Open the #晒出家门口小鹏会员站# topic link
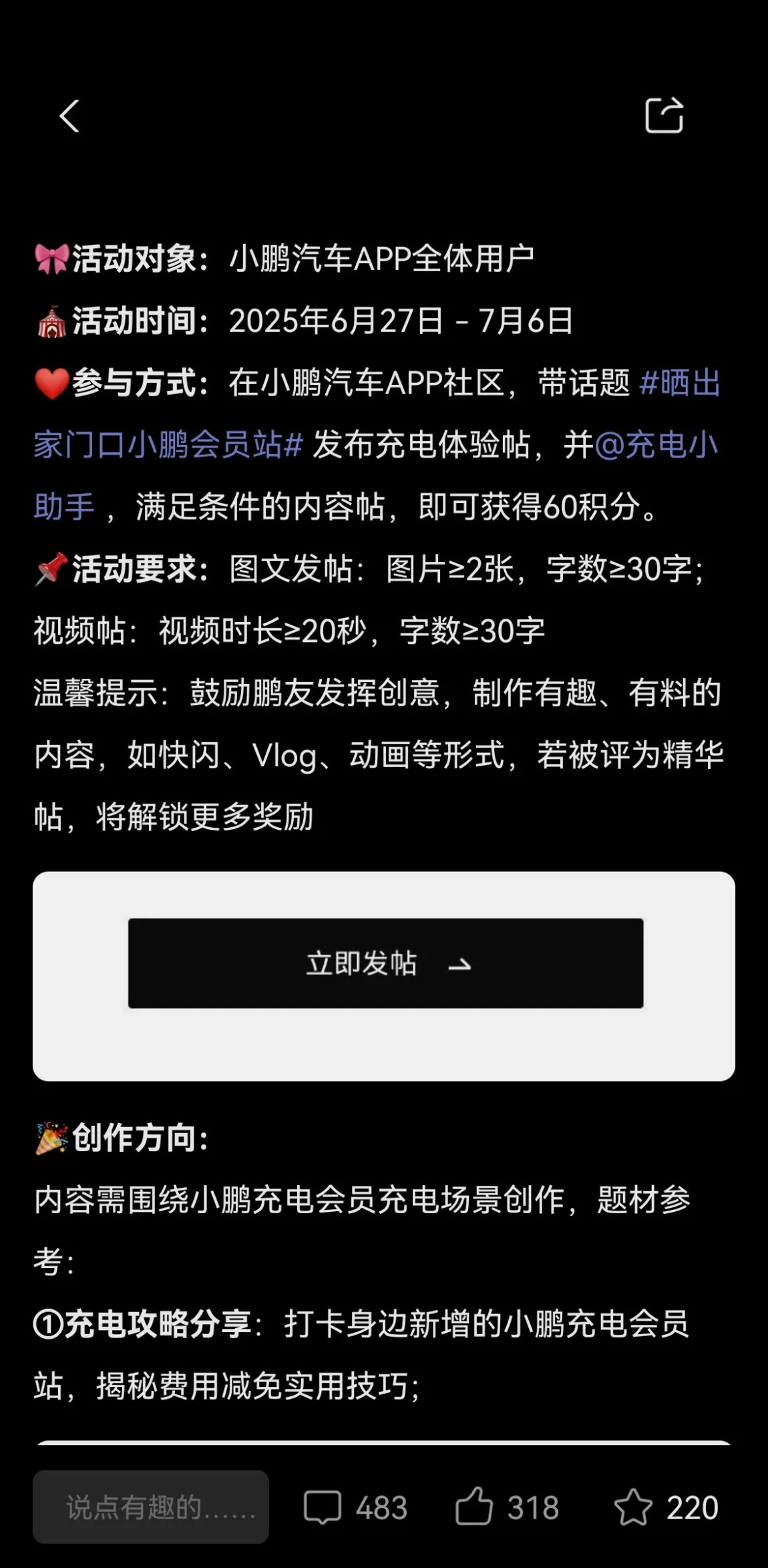The height and width of the screenshot is (1568, 768). [x=168, y=444]
